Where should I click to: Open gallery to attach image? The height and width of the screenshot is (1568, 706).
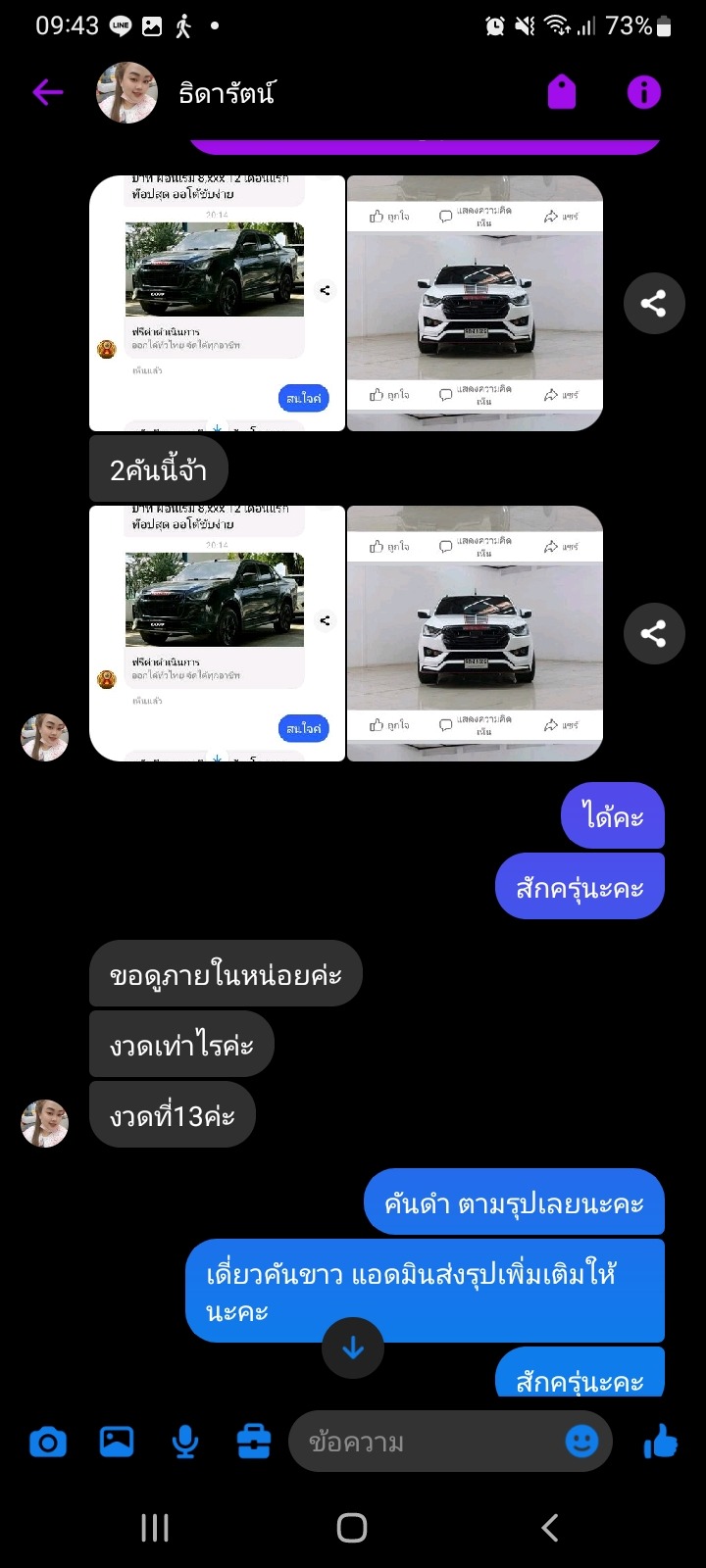pos(117,1442)
